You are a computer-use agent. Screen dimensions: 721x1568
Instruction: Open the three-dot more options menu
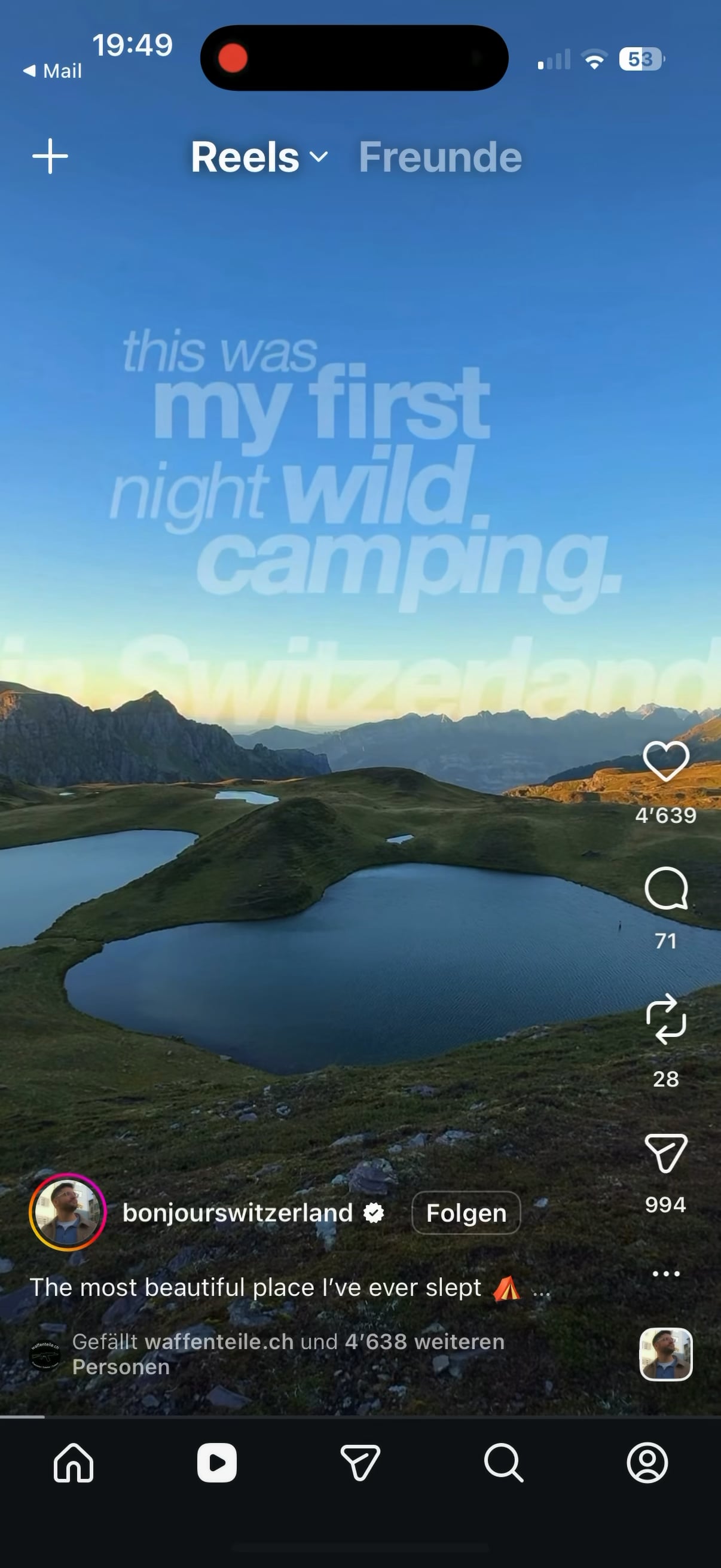point(665,1273)
